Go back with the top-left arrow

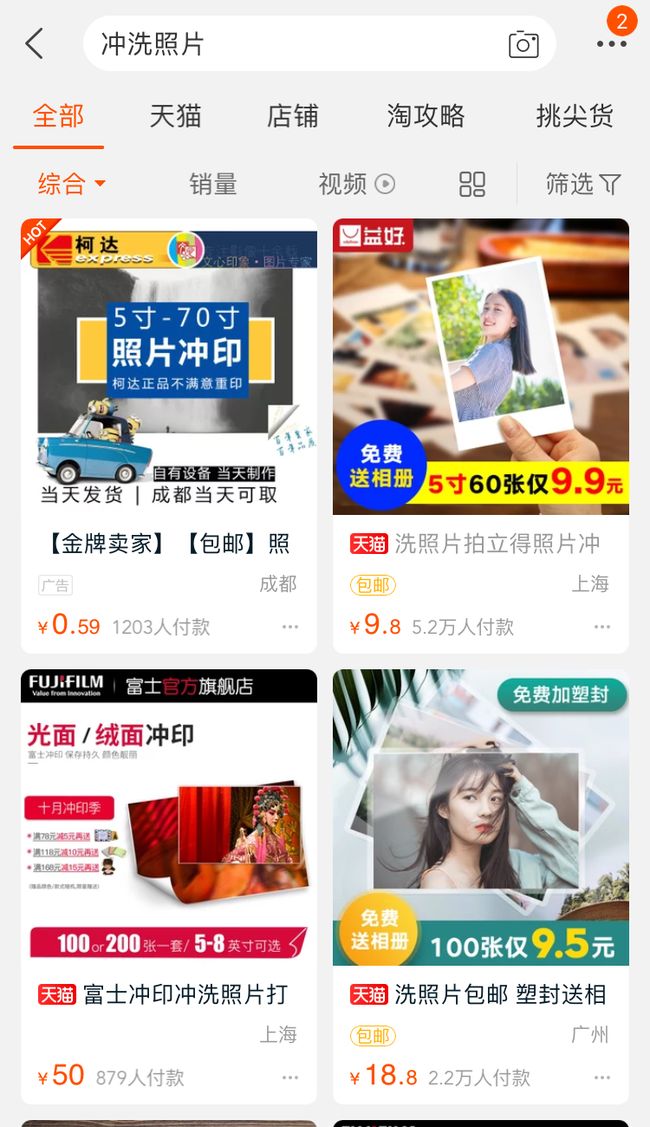tap(34, 44)
